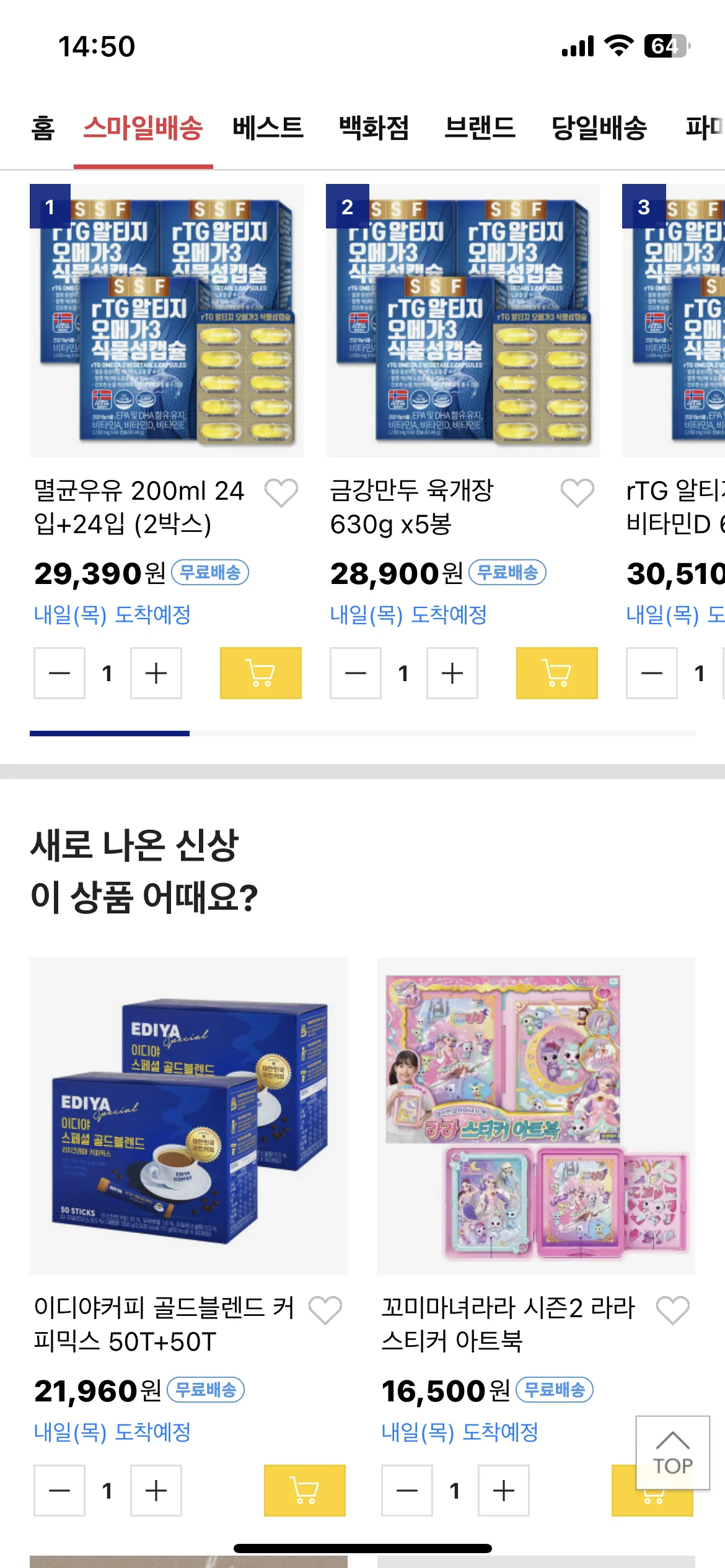Open the 베스트 tab
725x1568 pixels.
[x=268, y=128]
